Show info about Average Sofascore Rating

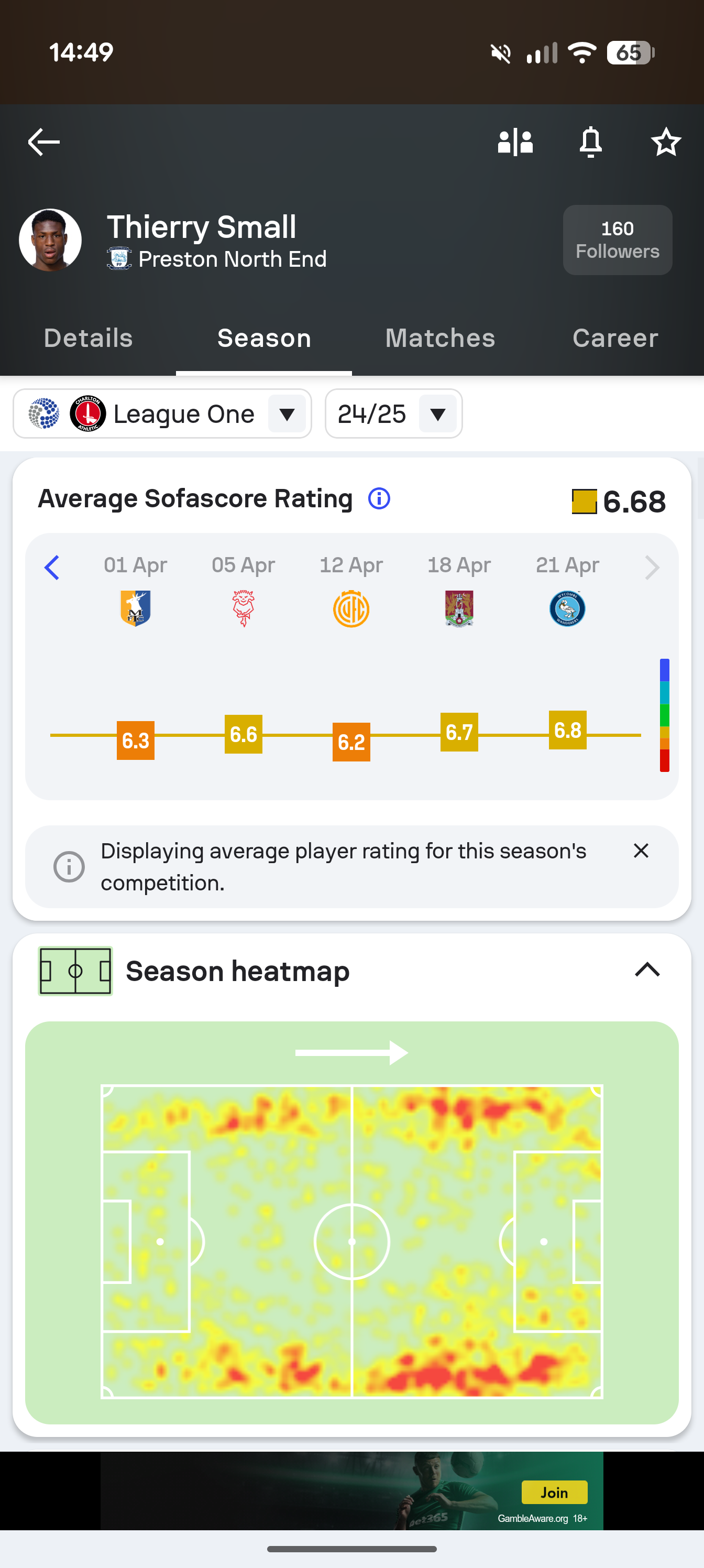379,498
